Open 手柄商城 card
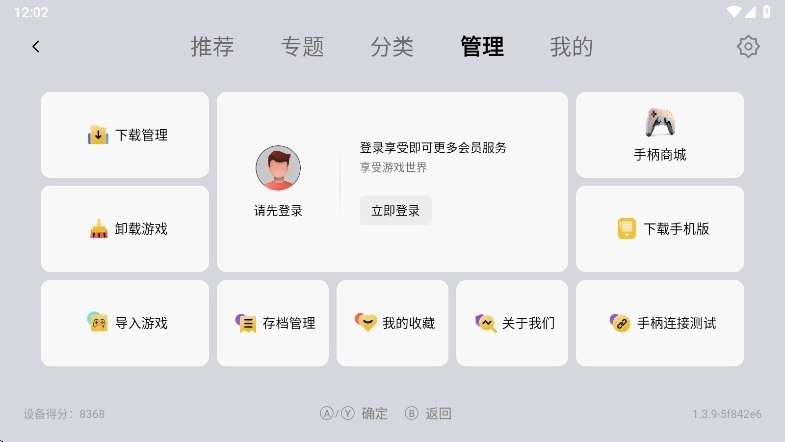This screenshot has width=785, height=442. 660,135
